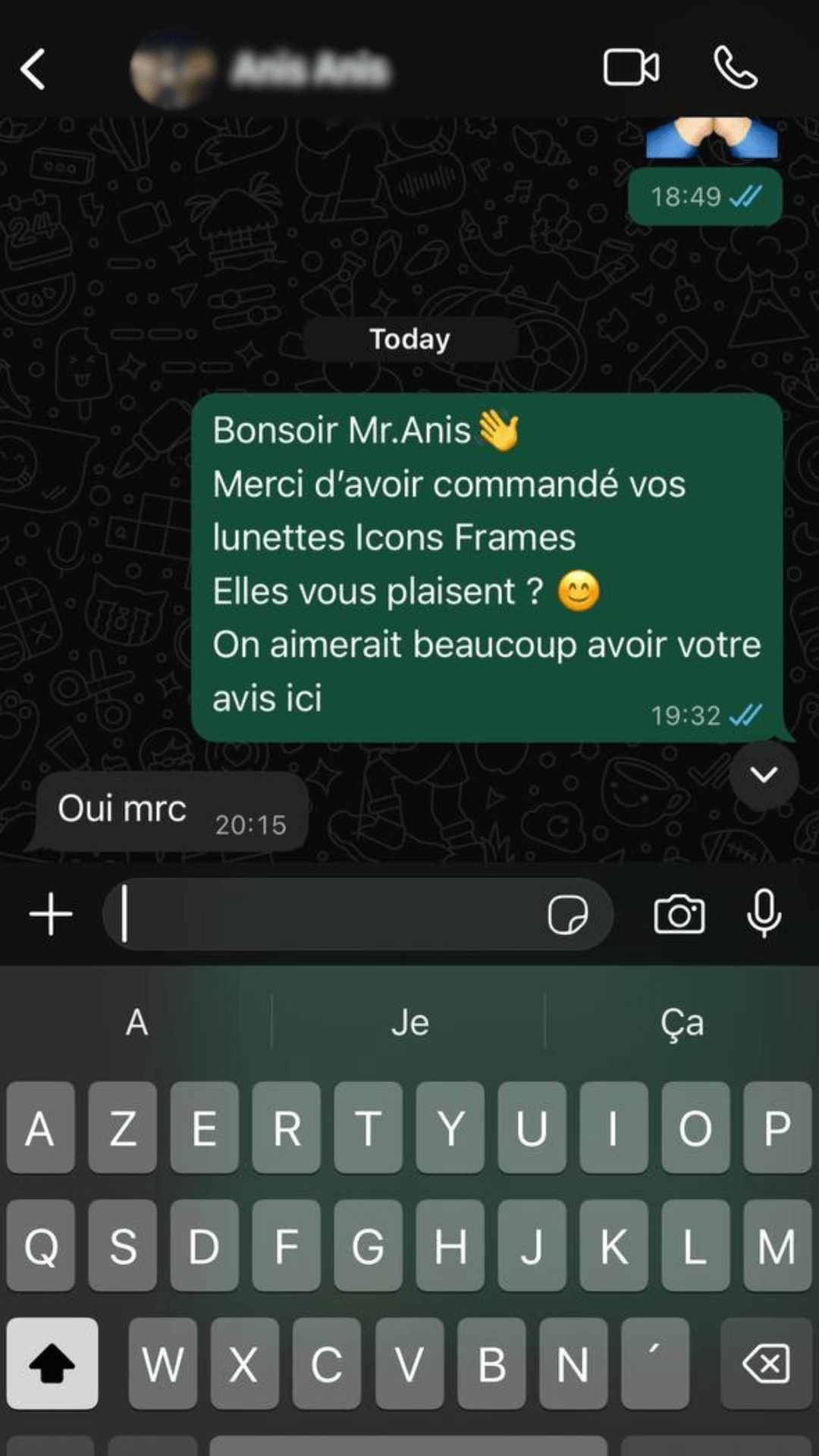Jump to the latest message
The width and height of the screenshot is (819, 1456).
[x=764, y=774]
